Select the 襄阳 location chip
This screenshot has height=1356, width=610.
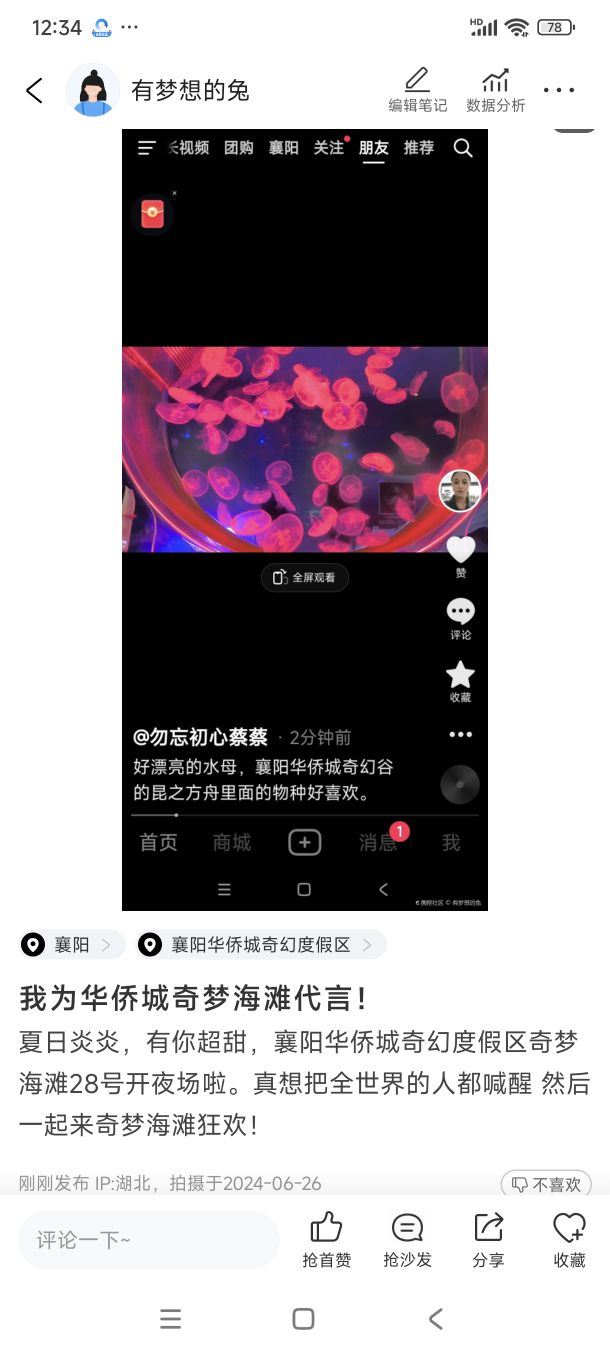pos(71,945)
